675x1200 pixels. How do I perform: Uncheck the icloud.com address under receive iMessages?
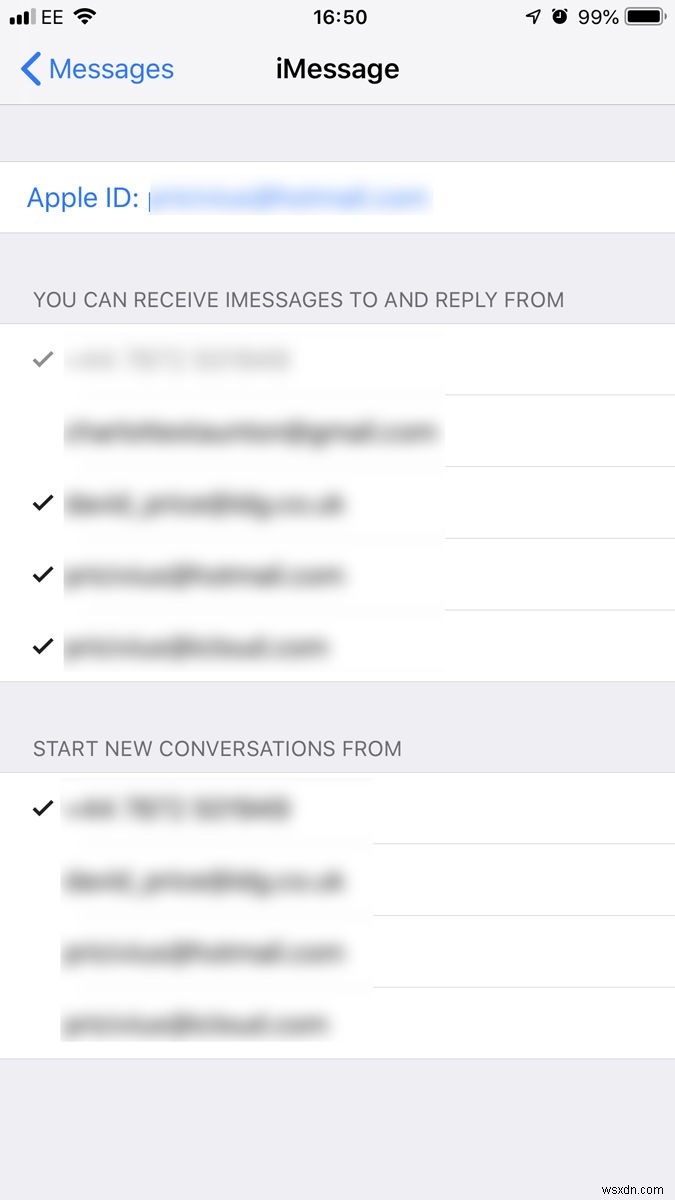tap(197, 647)
